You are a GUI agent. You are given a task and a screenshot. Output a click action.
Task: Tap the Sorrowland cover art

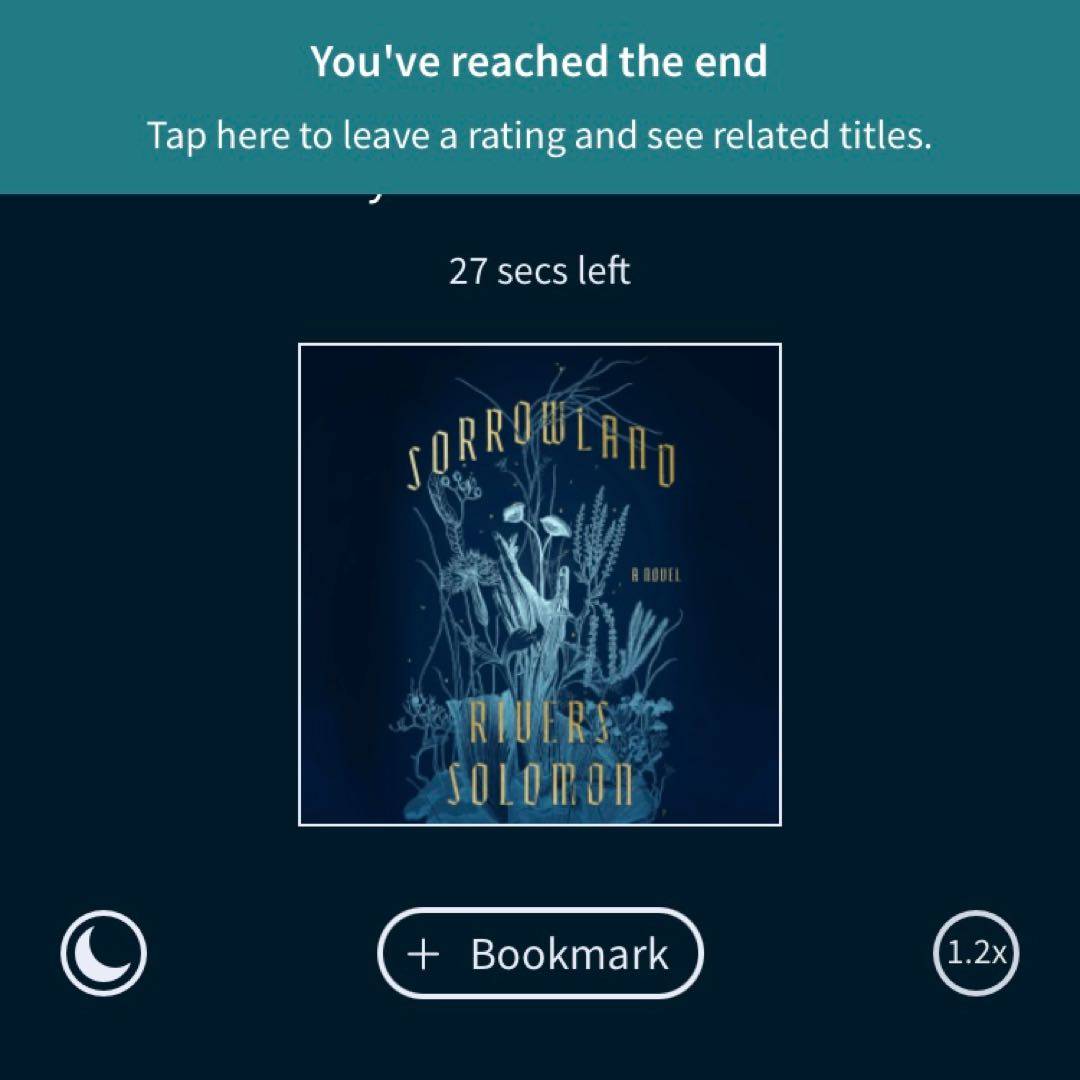(x=540, y=585)
